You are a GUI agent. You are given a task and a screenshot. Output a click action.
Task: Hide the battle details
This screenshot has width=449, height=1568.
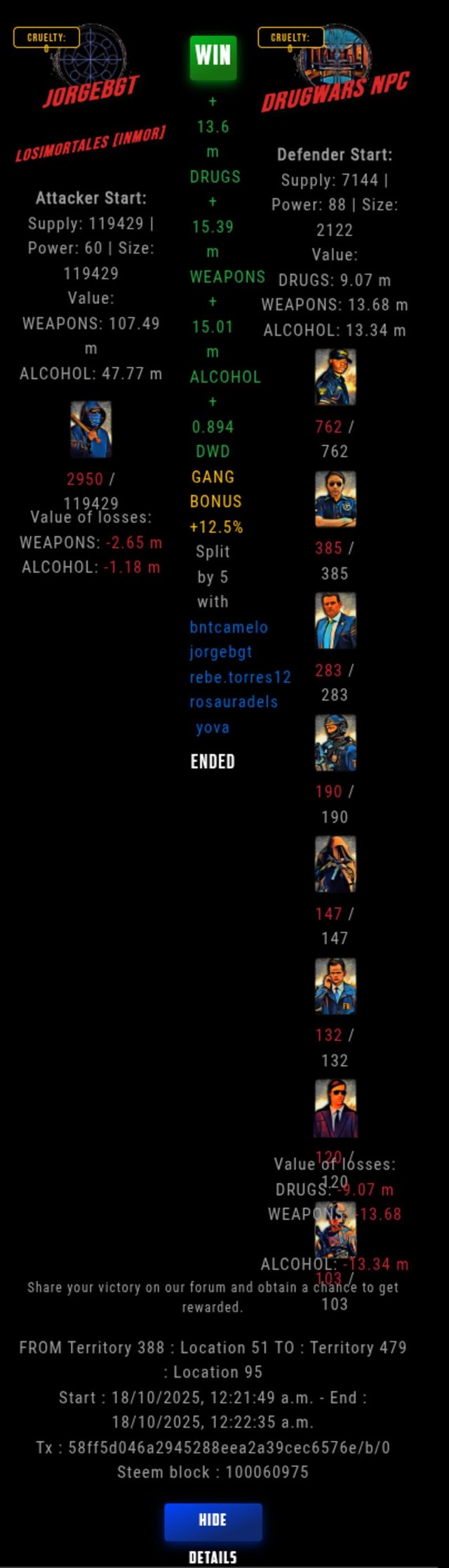click(x=213, y=1522)
